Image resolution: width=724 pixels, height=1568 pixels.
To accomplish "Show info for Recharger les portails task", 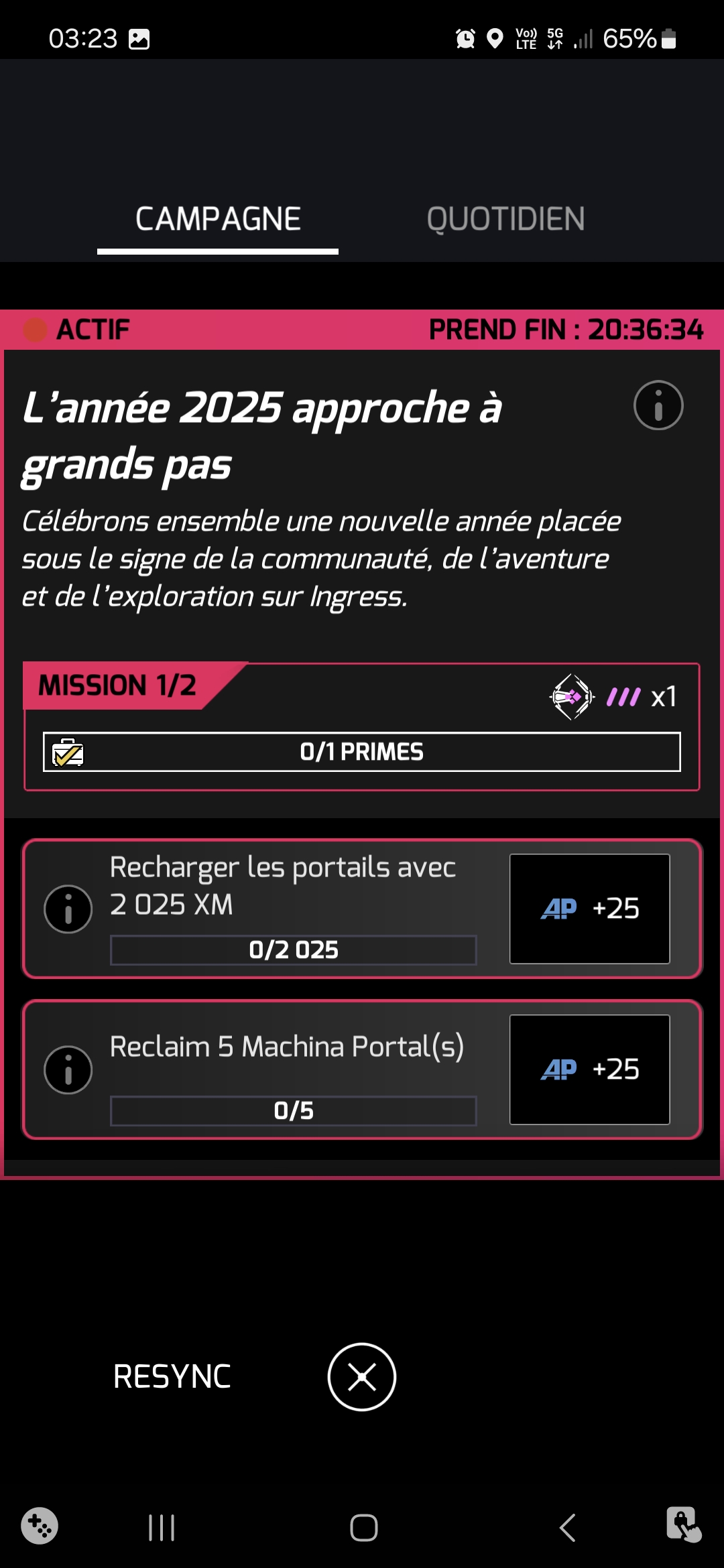I will (x=68, y=909).
